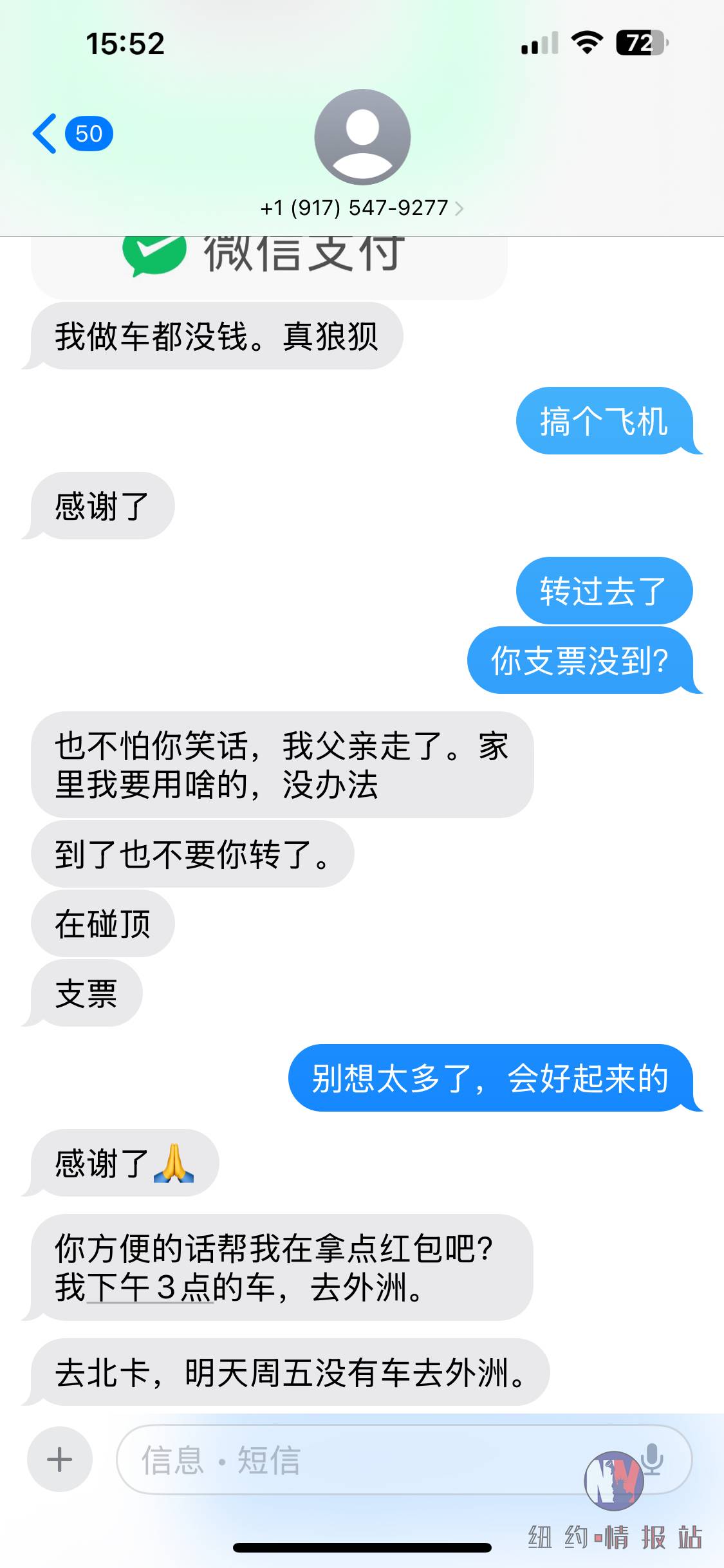Tap the underlined 下午 3 点 time link
Viewport: 724px width, 1568px height.
149,1288
